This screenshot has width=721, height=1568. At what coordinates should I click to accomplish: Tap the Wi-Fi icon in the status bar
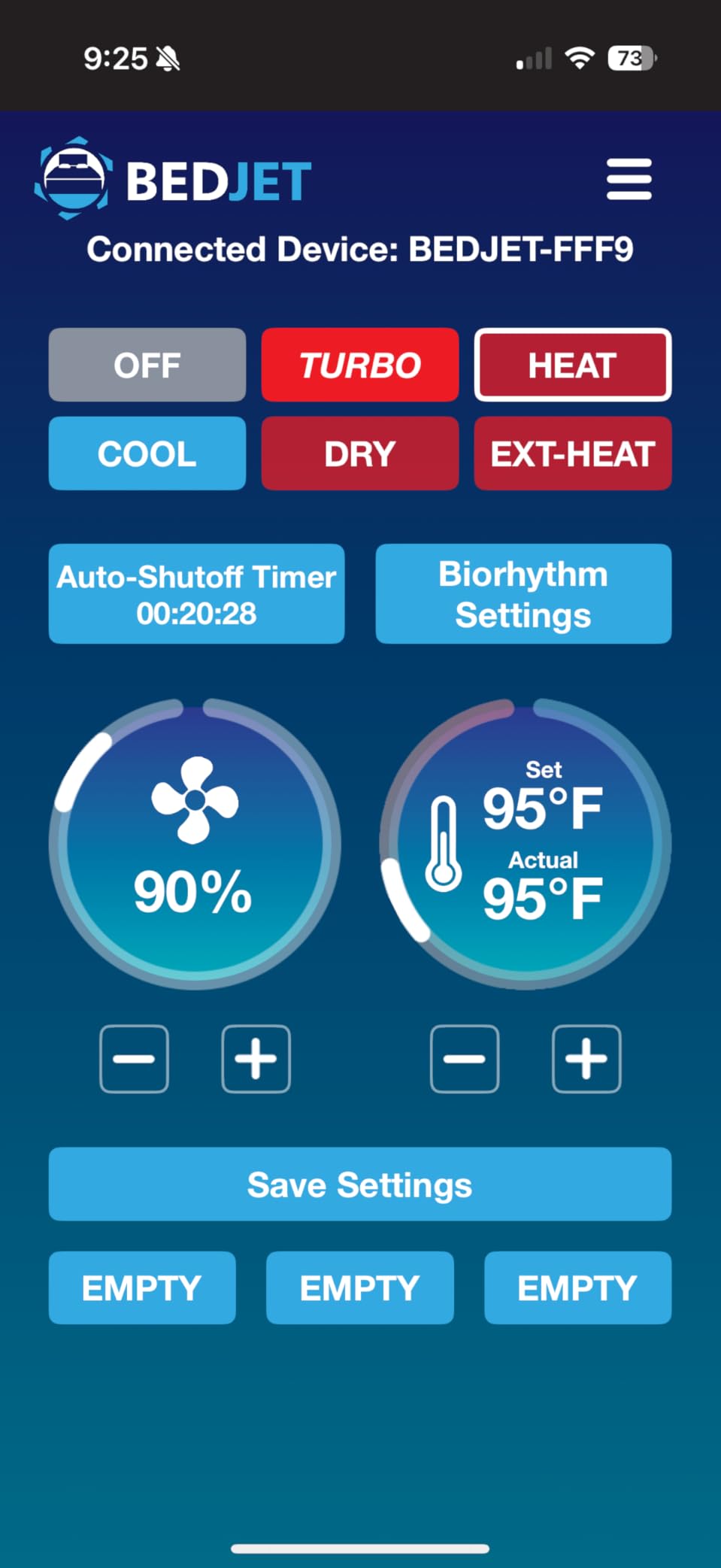[580, 56]
